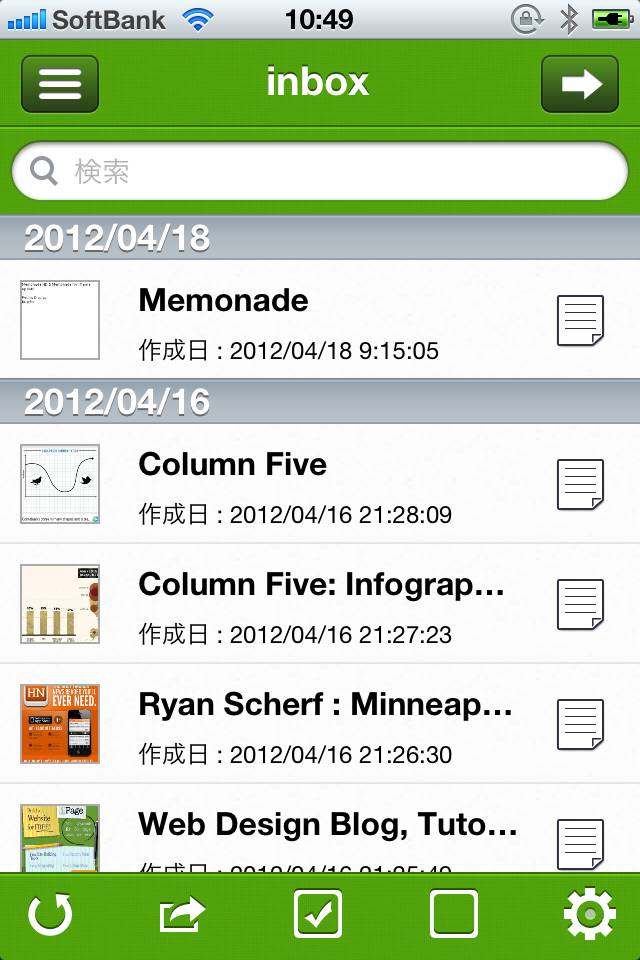
Task: Tap the empty box deselect-all icon
Action: pos(453,914)
